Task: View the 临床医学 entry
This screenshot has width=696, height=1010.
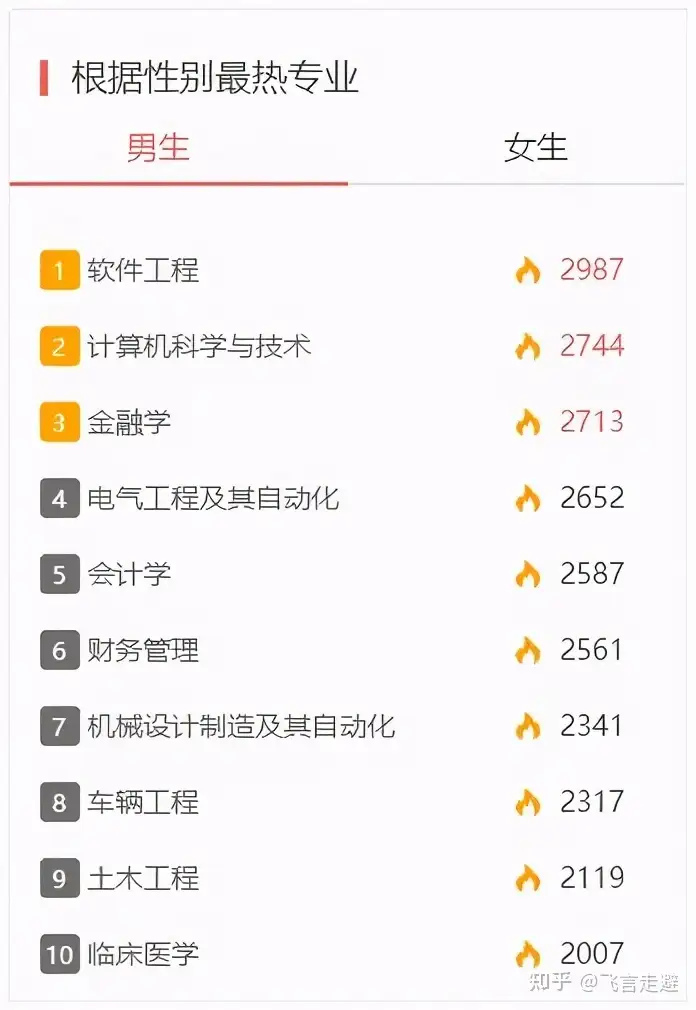Action: (x=143, y=954)
